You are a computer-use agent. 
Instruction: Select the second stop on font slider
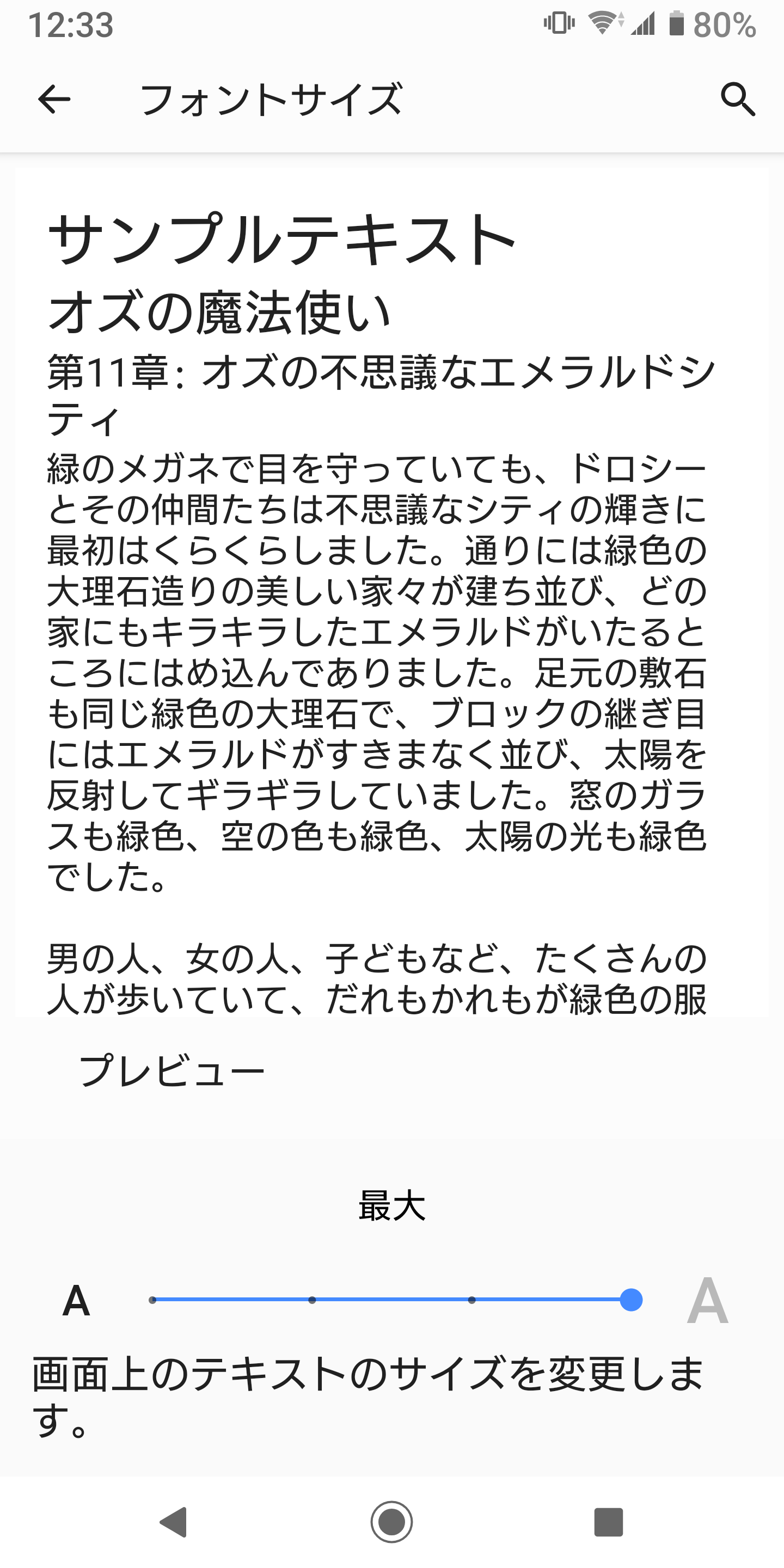[313, 1300]
